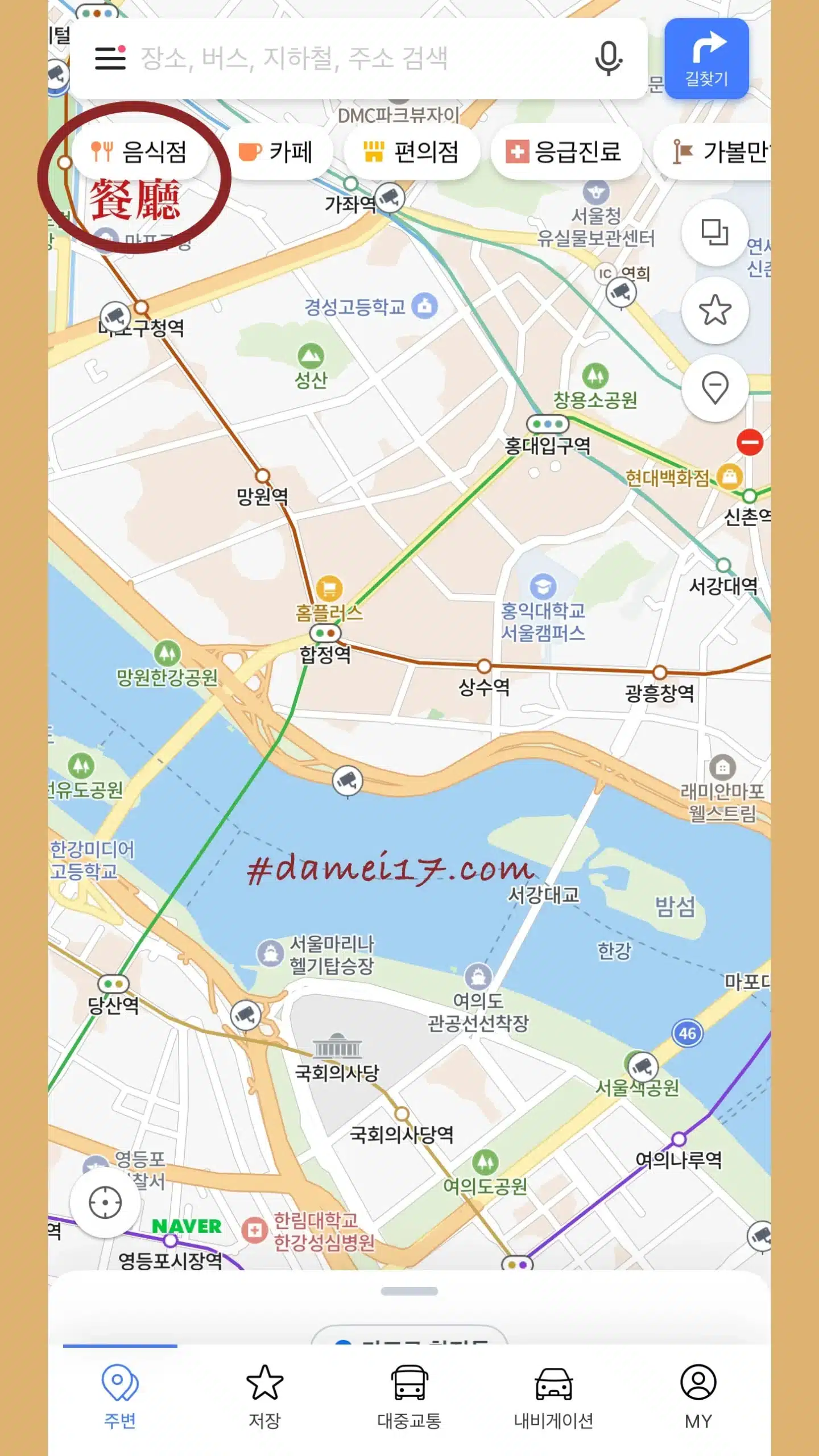Open saved places star button
Image resolution: width=819 pixels, height=1456 pixels.
pyautogui.click(x=715, y=310)
